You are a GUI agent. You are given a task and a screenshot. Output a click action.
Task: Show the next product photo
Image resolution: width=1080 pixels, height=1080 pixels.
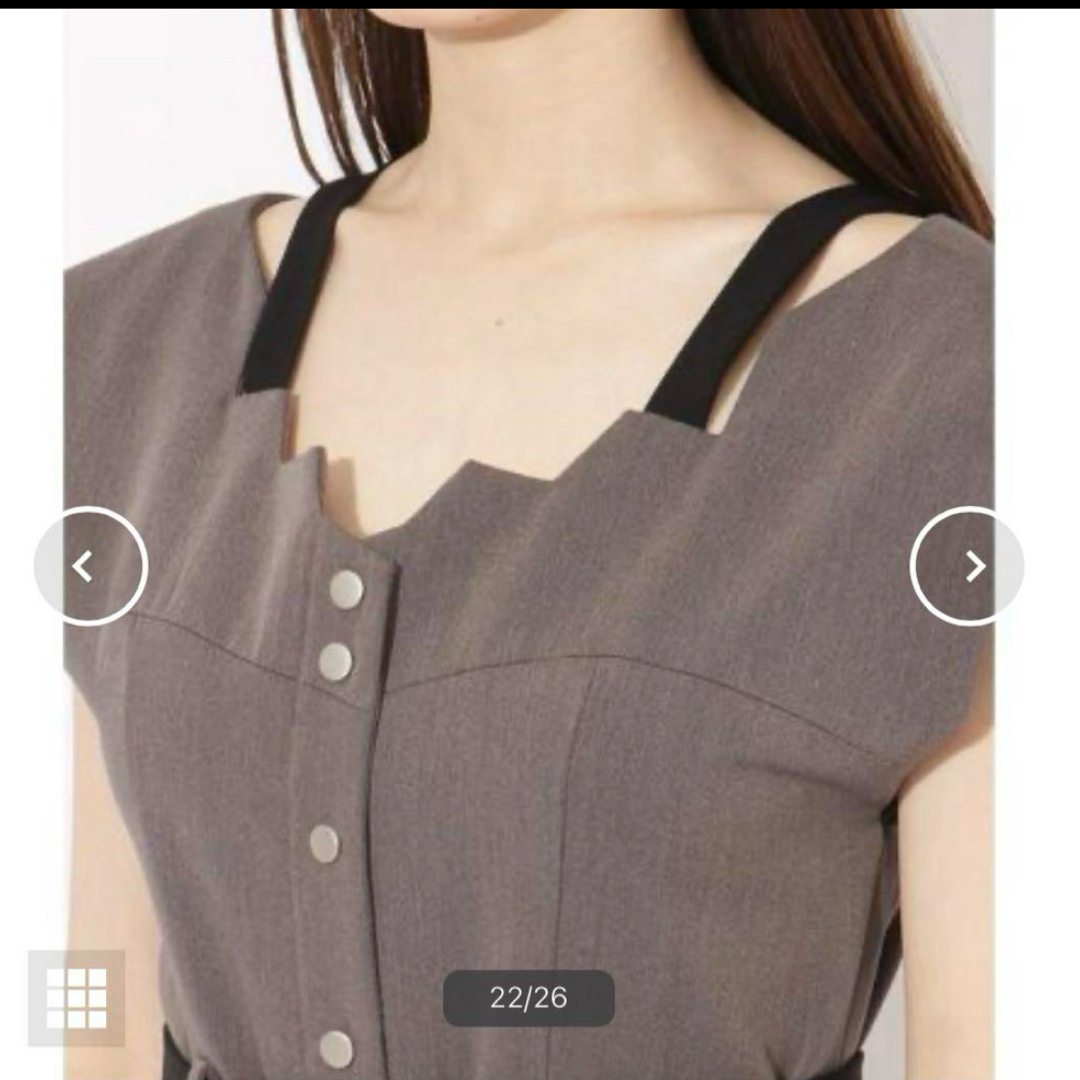click(x=967, y=567)
